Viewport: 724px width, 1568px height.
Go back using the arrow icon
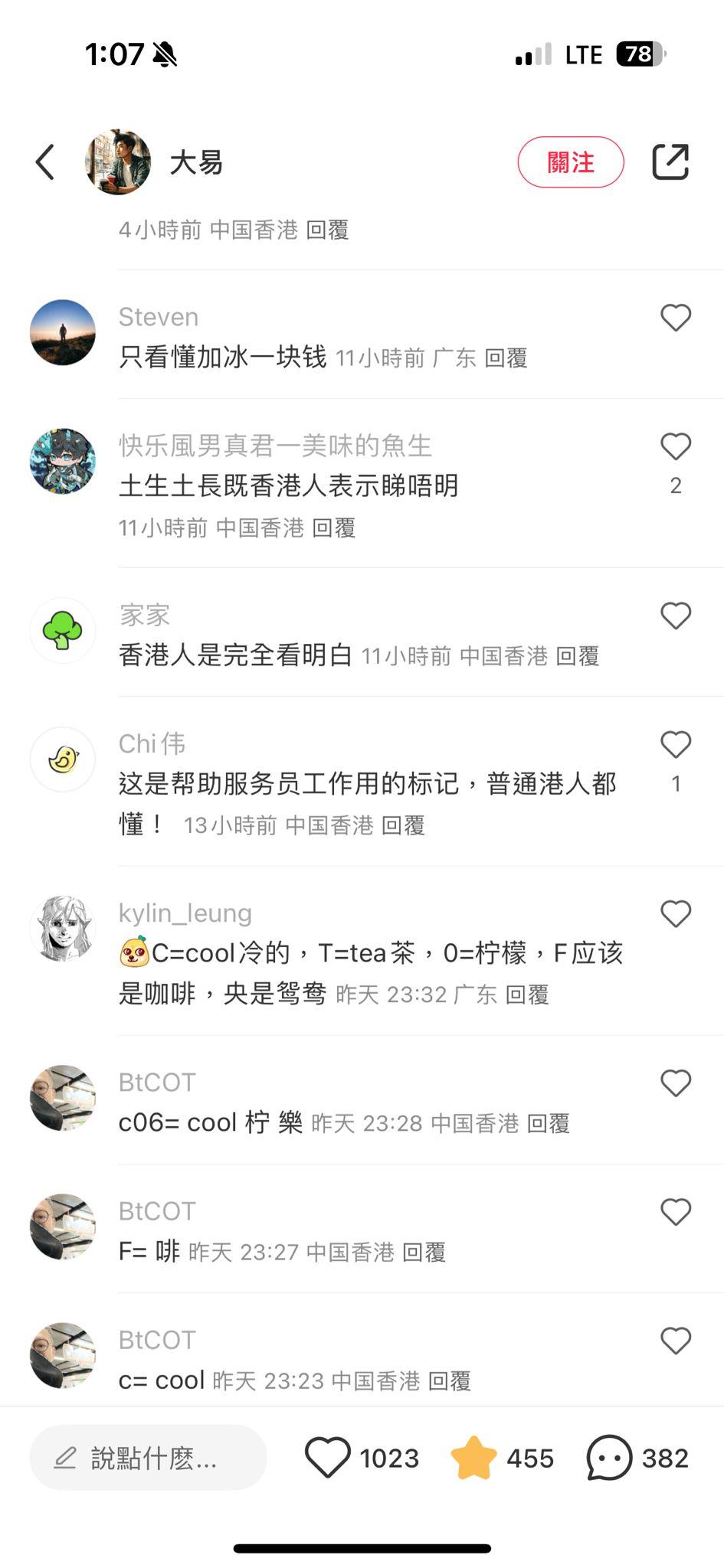pos(45,162)
